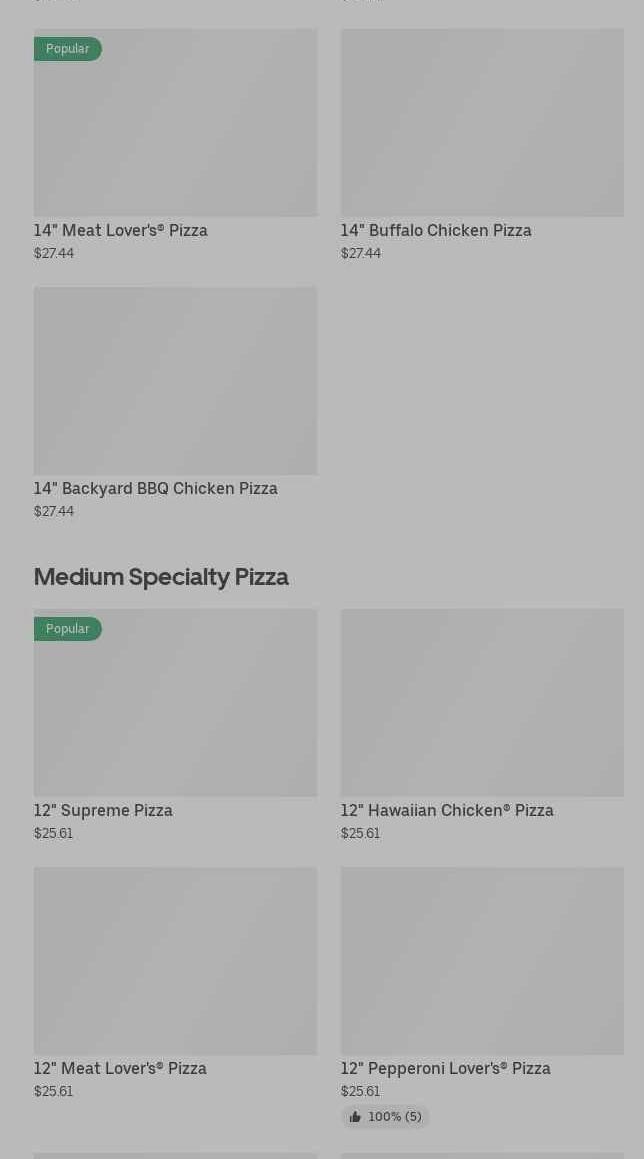644x1159 pixels.
Task: Open the 12" Supreme Pizza item
Action: 175,703
